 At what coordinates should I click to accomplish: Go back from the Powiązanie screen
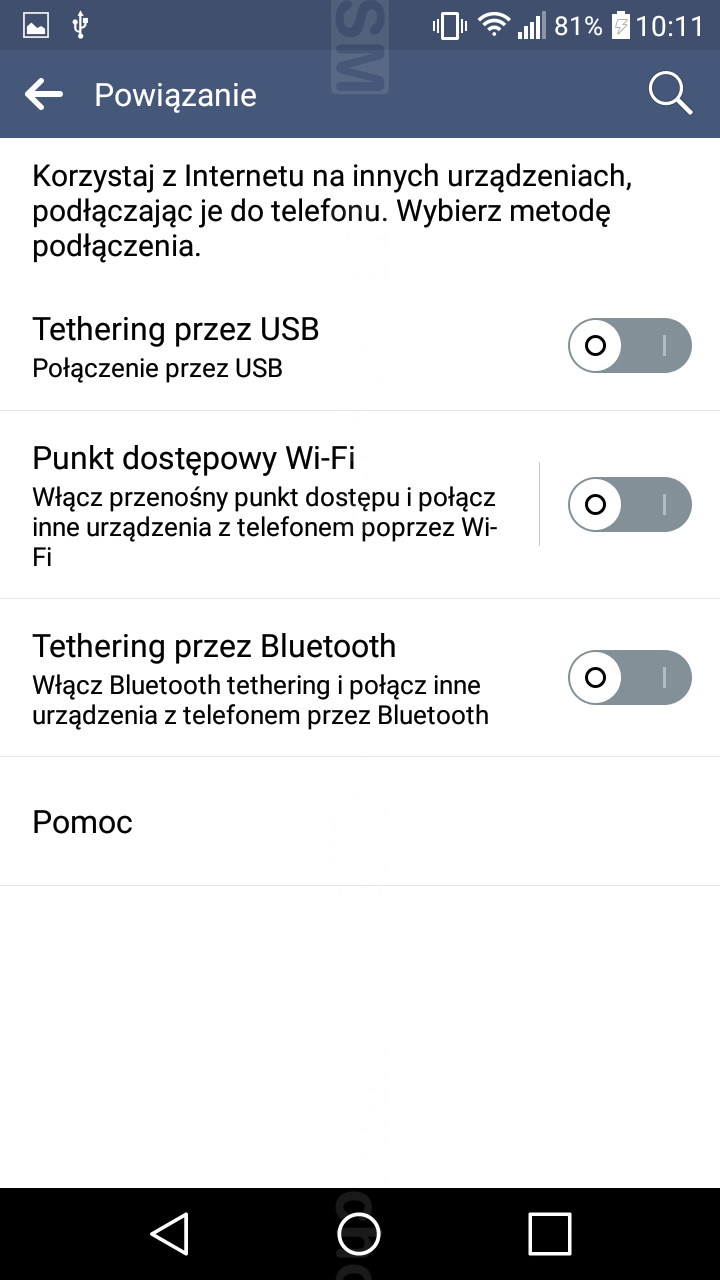coord(44,95)
